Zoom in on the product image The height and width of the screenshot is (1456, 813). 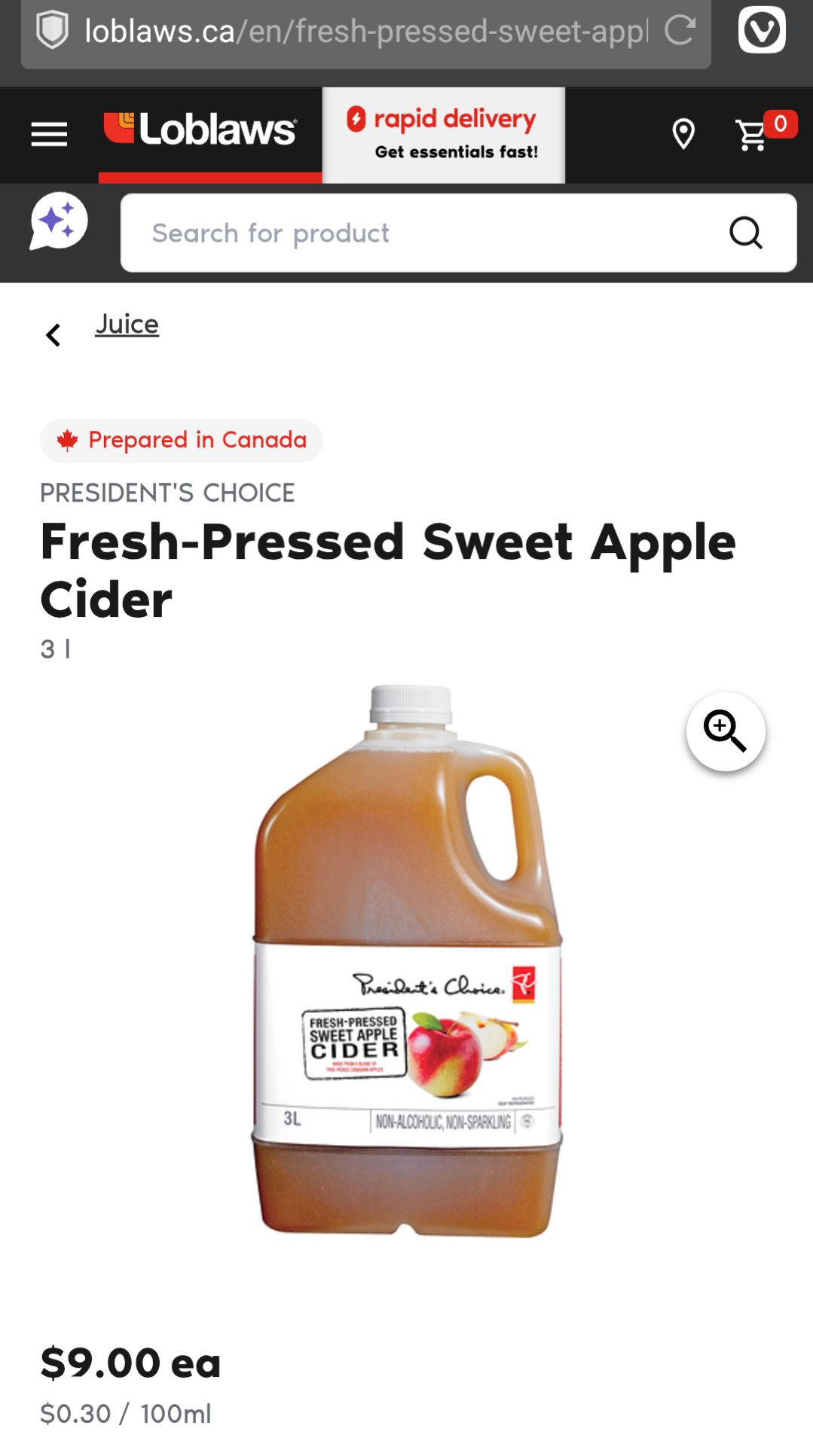coord(726,731)
